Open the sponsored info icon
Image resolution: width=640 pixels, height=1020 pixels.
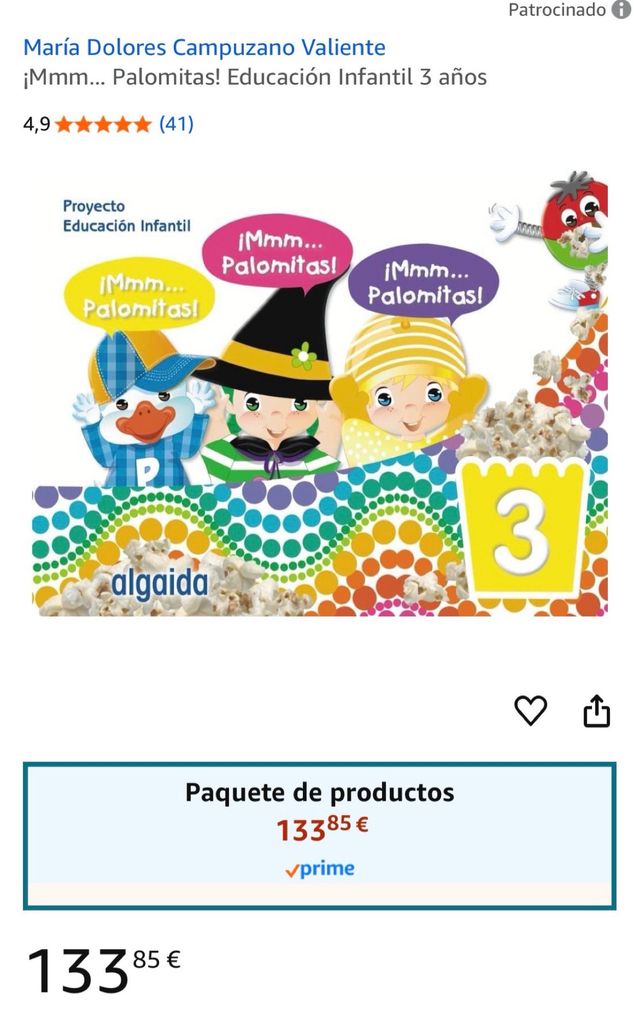(x=621, y=11)
